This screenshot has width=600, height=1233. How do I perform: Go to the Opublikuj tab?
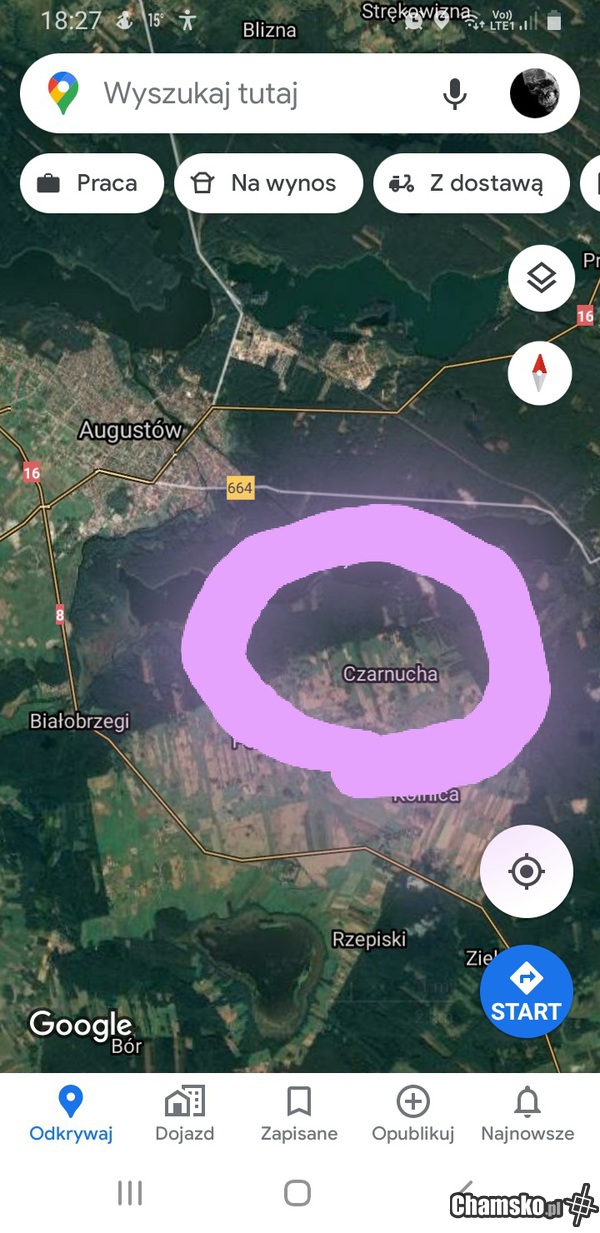[x=413, y=1114]
